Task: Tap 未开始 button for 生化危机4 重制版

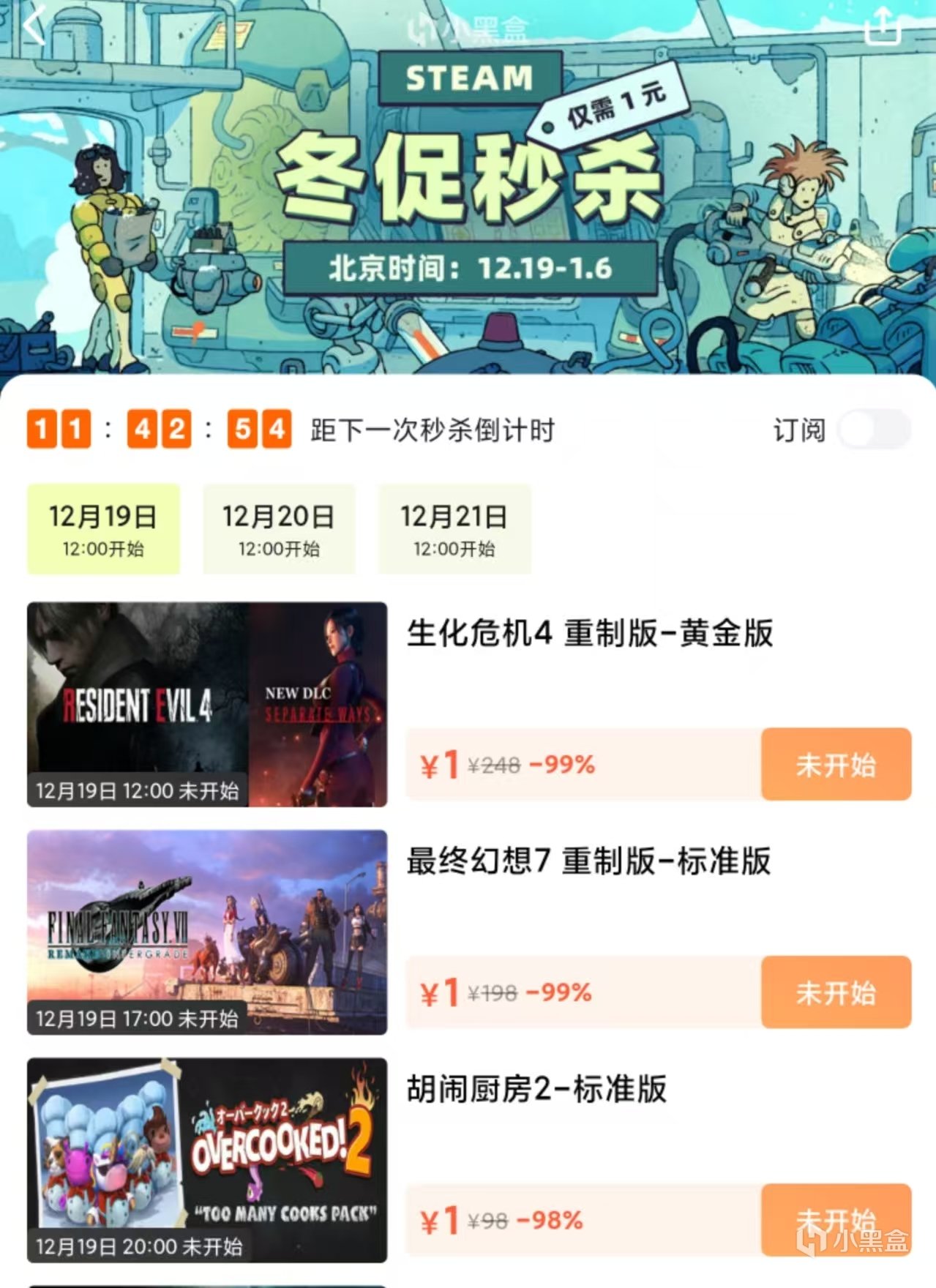Action: 836,764
